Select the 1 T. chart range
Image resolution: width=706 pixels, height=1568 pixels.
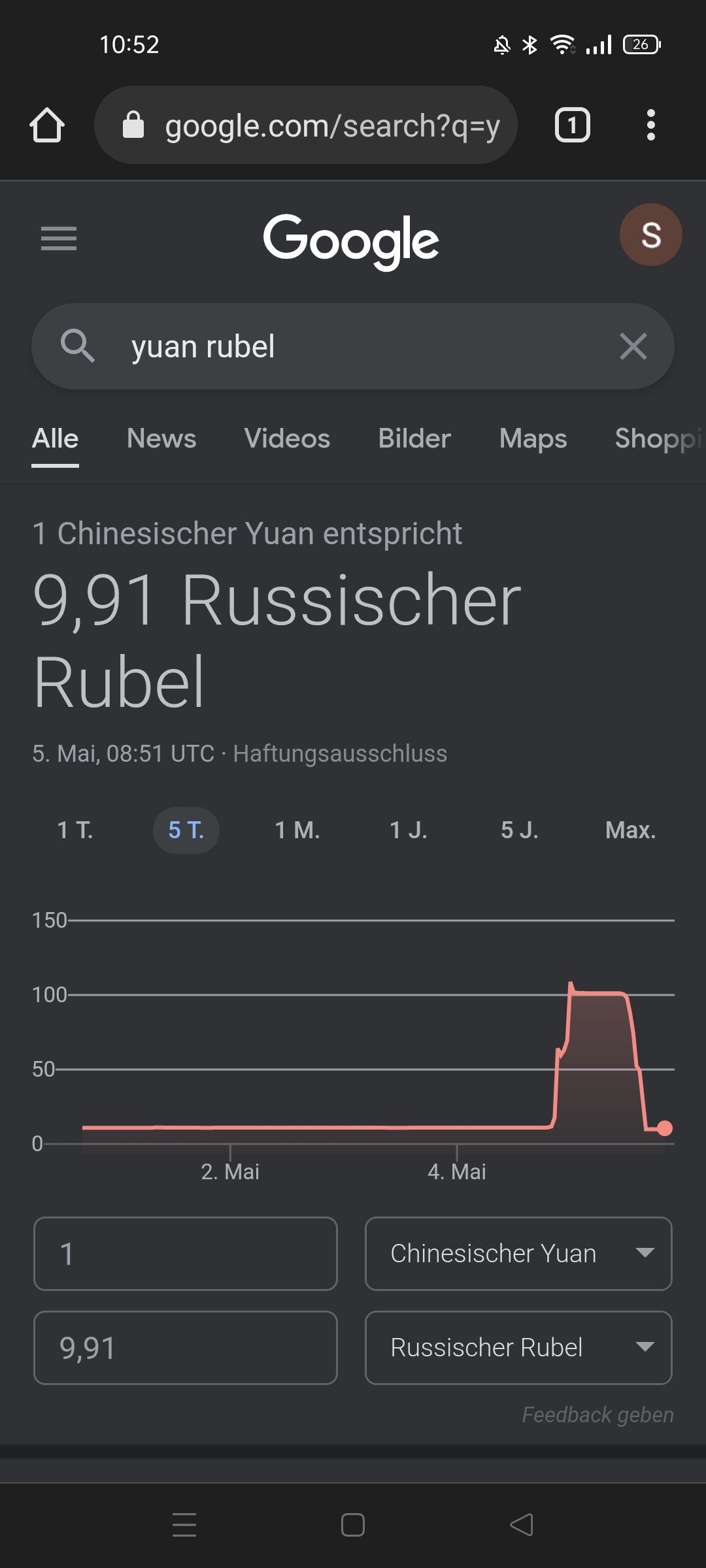click(75, 830)
